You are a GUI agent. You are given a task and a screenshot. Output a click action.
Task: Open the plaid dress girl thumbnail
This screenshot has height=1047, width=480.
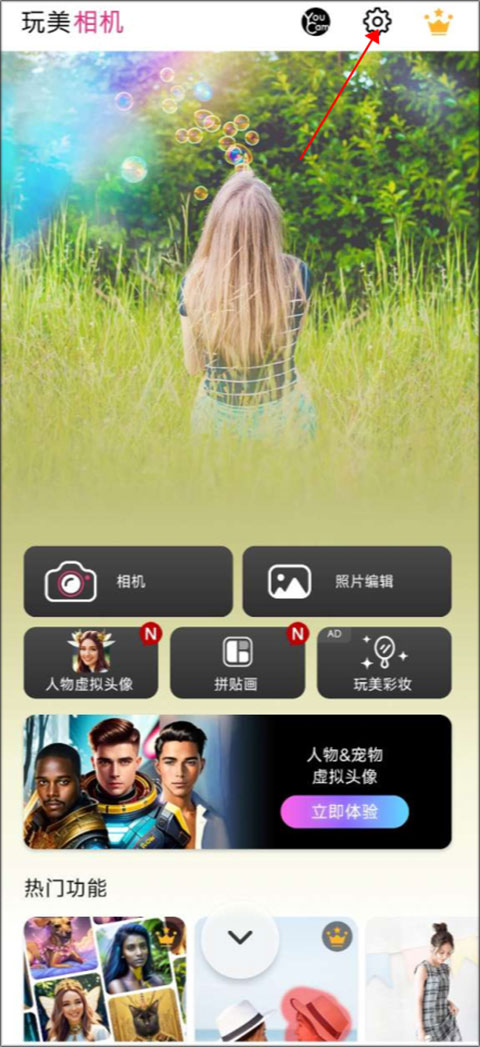[x=423, y=980]
